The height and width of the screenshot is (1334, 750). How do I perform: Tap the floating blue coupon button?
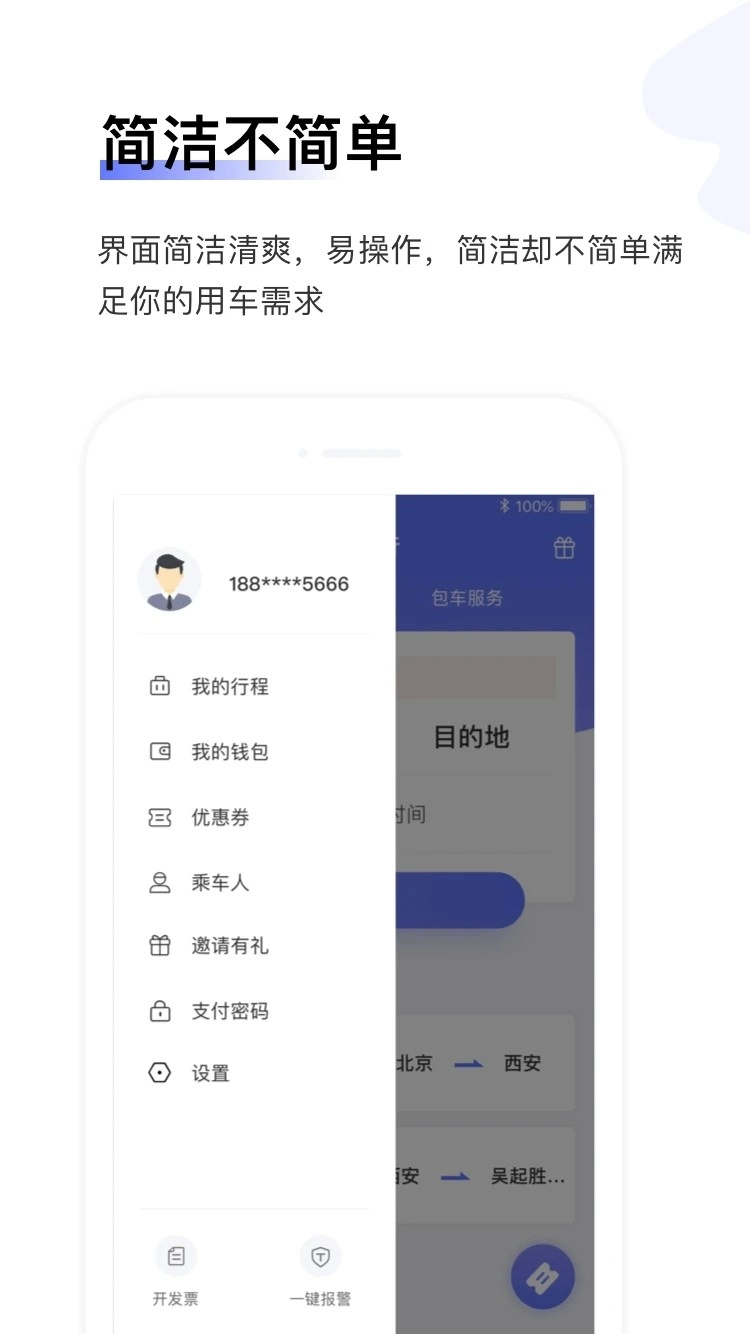[542, 1276]
